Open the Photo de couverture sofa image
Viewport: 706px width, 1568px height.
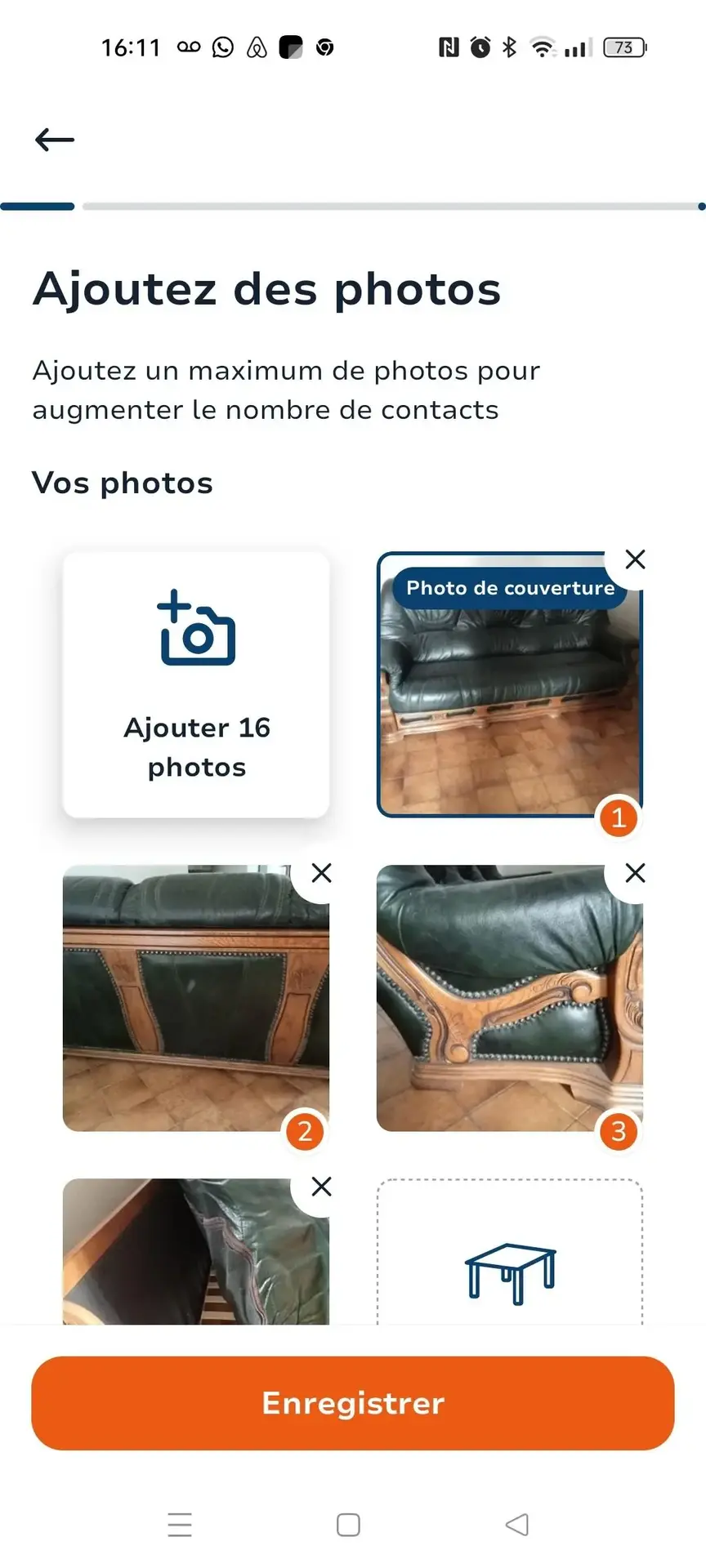[509, 702]
